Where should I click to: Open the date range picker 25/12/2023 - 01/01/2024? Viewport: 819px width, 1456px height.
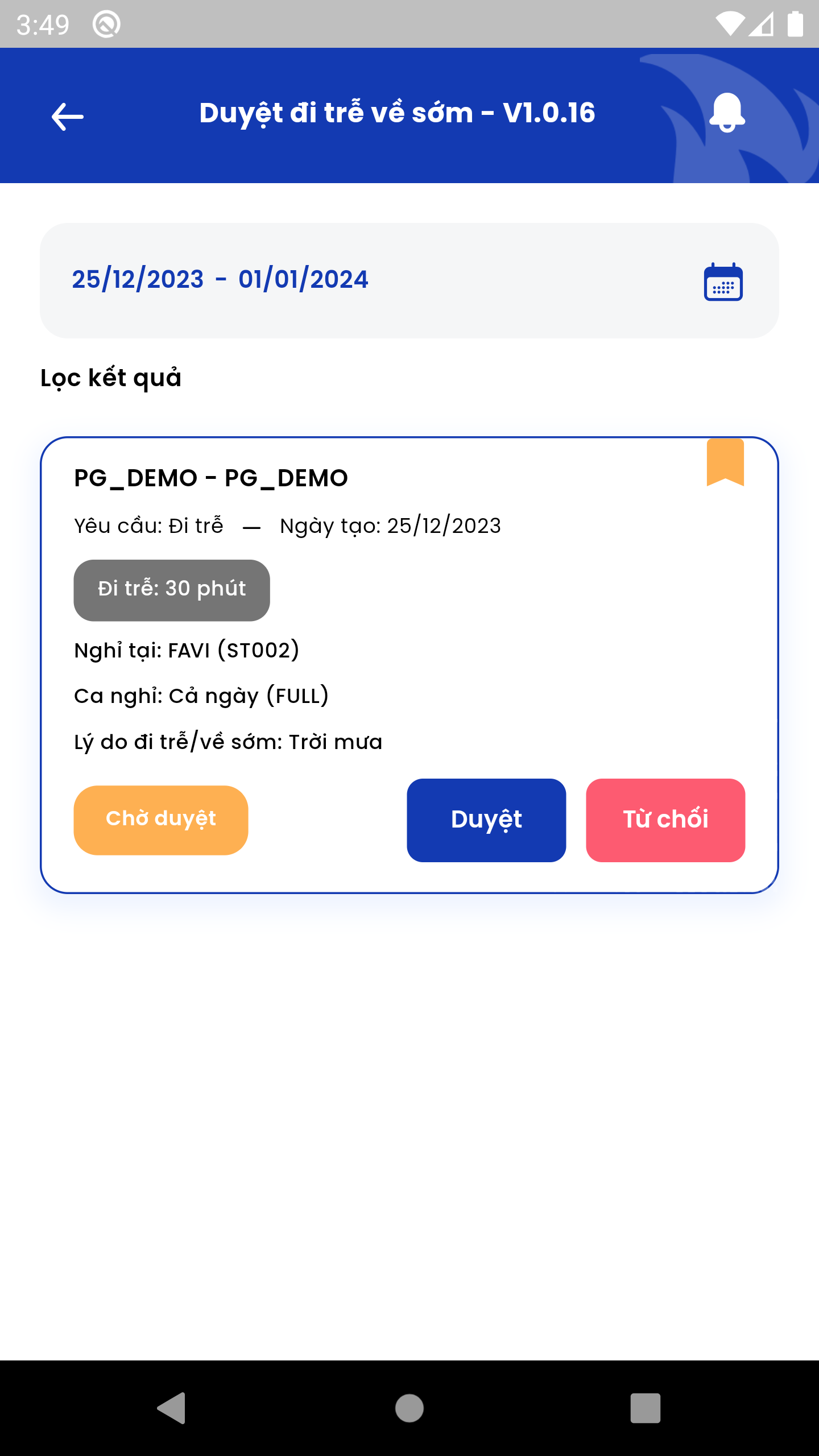[408, 280]
